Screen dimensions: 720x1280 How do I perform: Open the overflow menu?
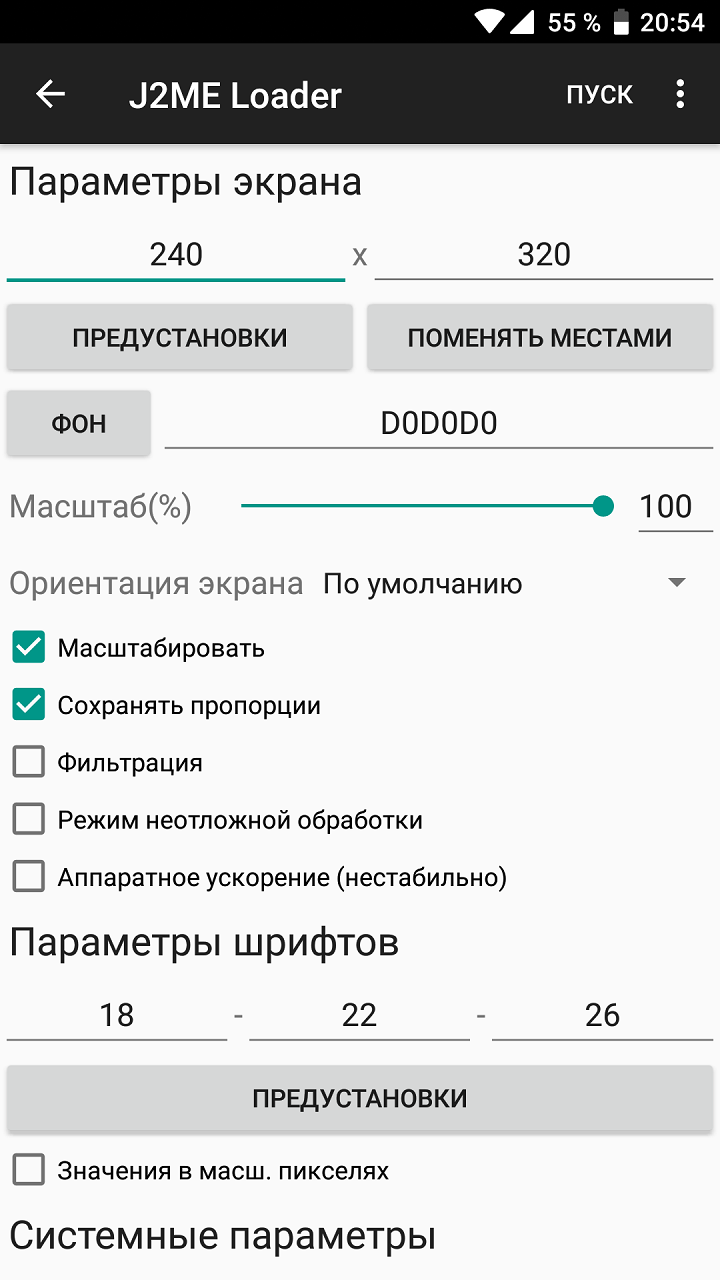coord(680,94)
